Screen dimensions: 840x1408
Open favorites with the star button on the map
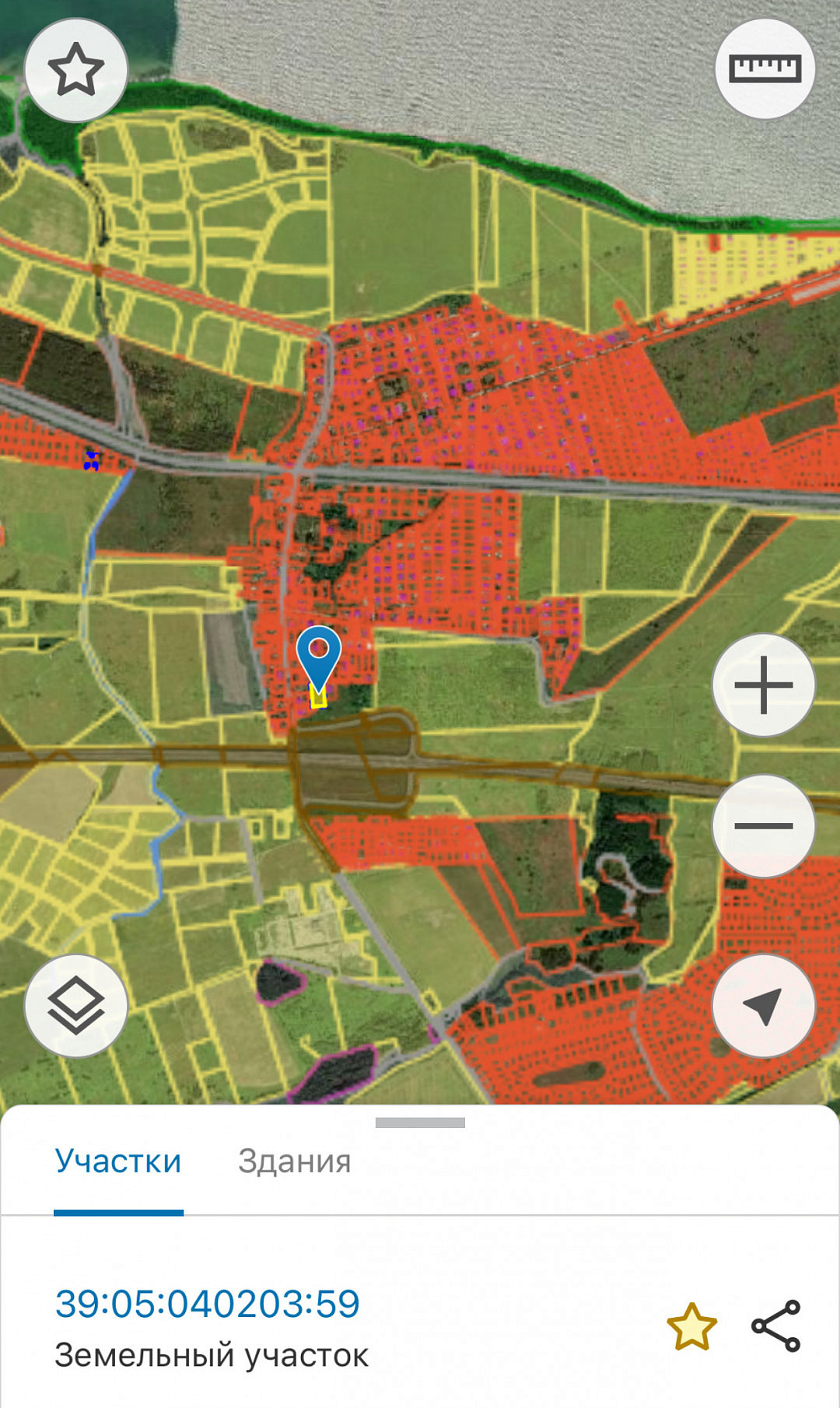76,70
